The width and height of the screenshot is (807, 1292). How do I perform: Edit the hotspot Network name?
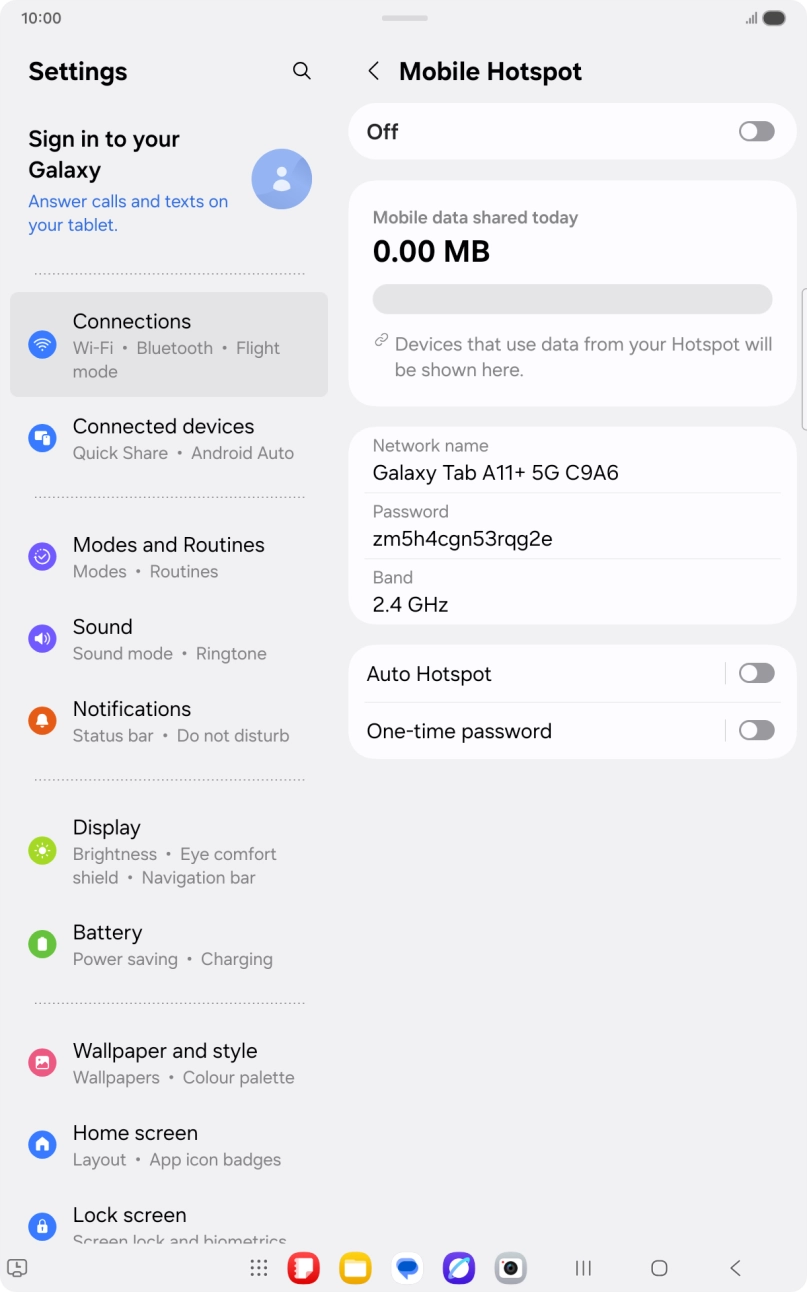[x=572, y=460]
